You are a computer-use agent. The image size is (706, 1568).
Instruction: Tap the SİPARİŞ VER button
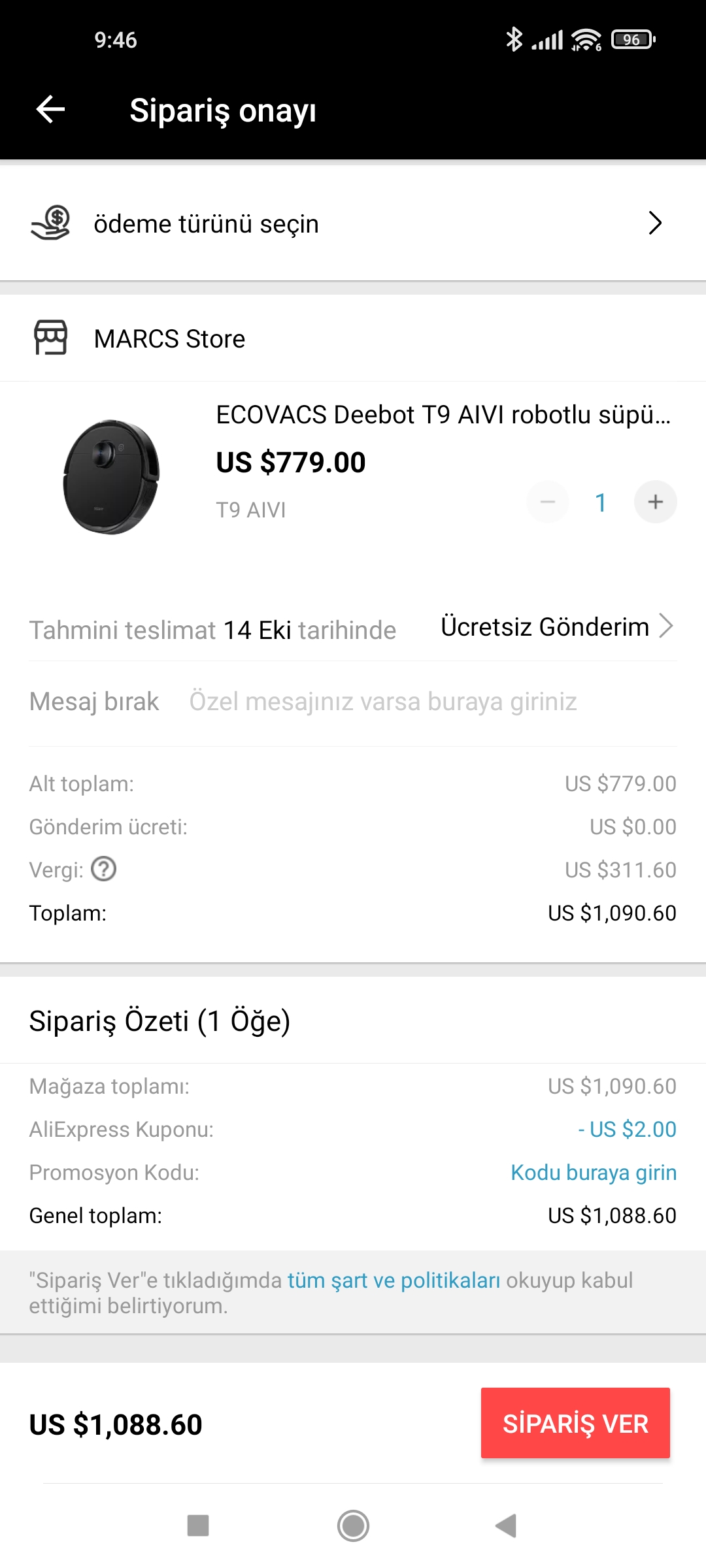point(575,1423)
